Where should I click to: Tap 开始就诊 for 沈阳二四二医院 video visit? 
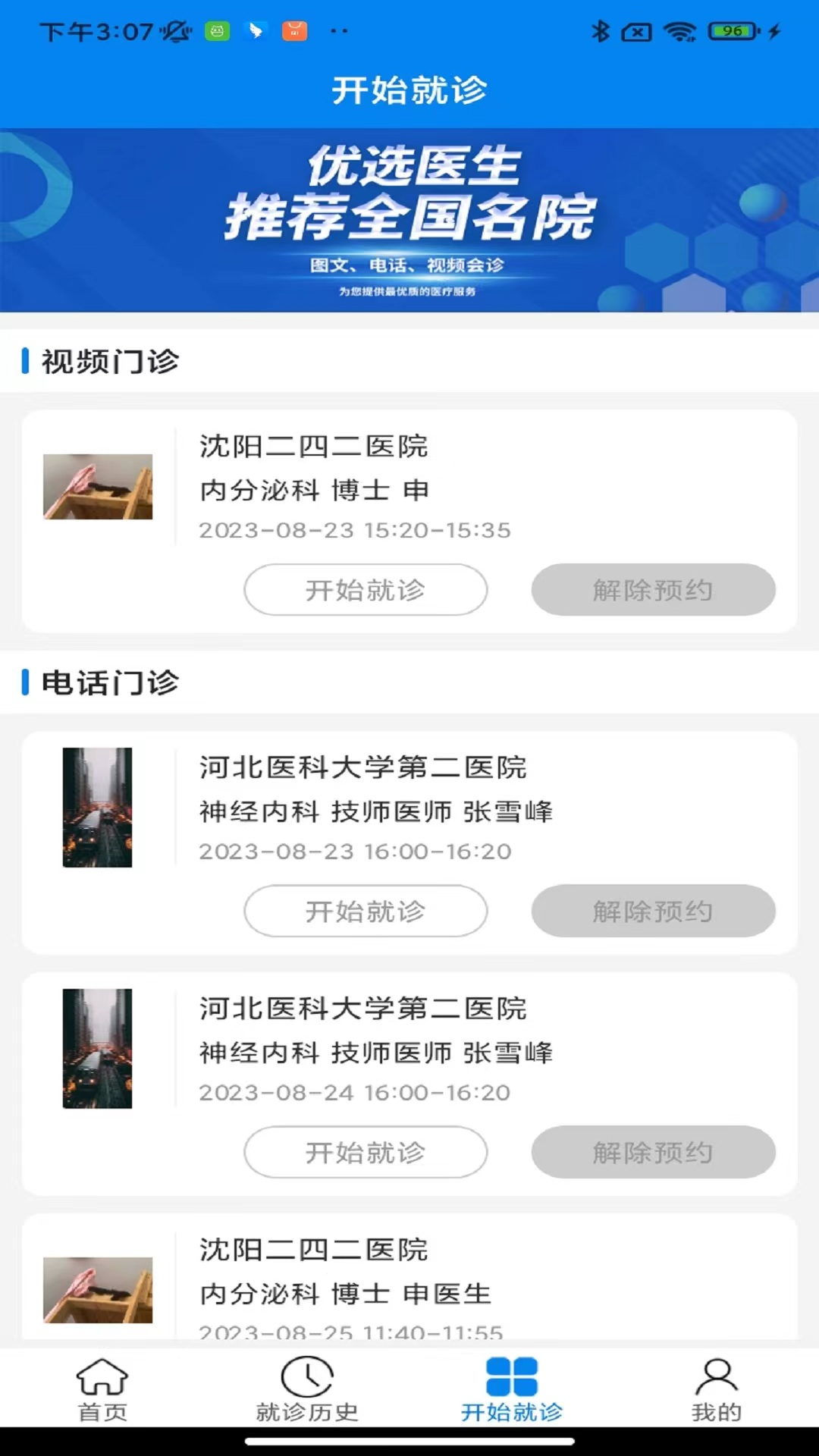(x=365, y=590)
